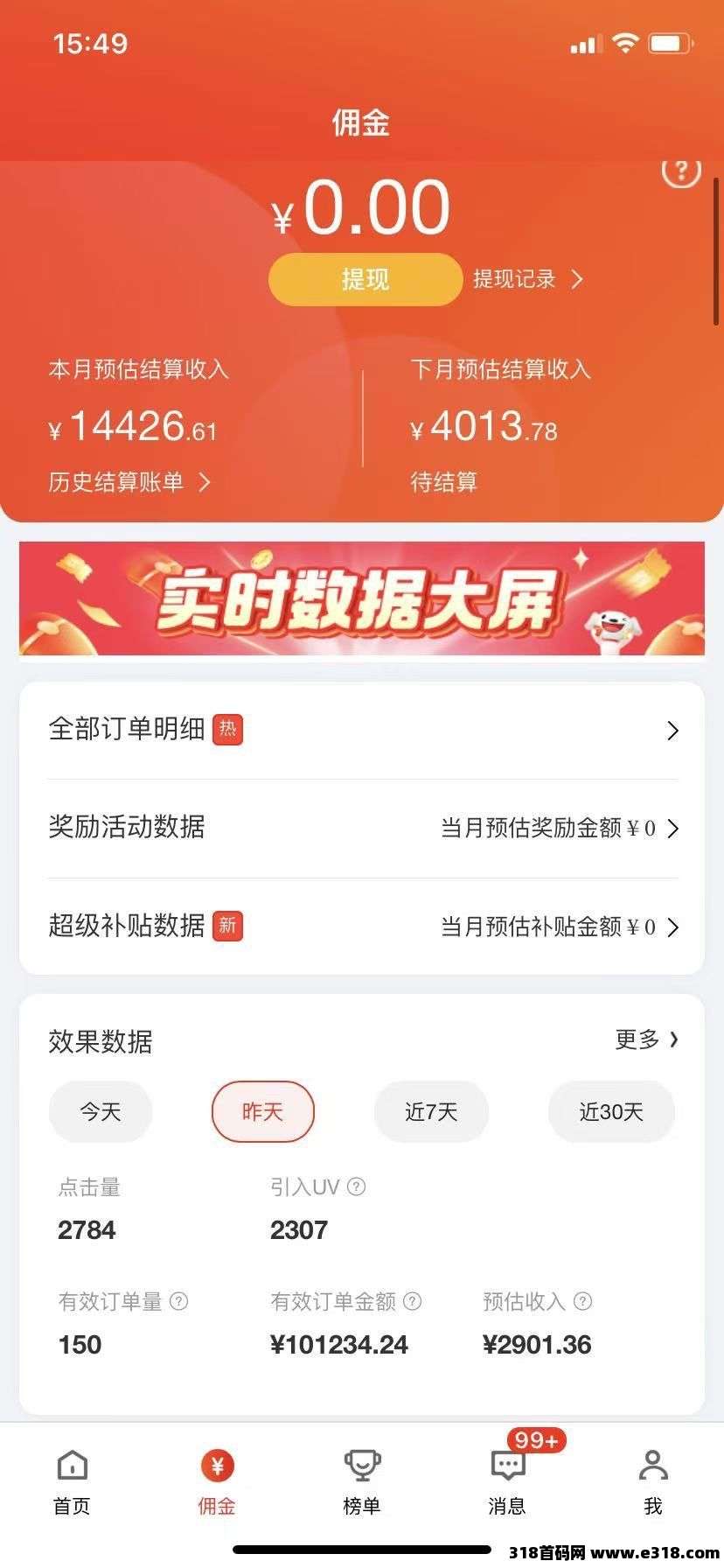
Task: Select the 近30天 time filter
Action: pos(611,1112)
